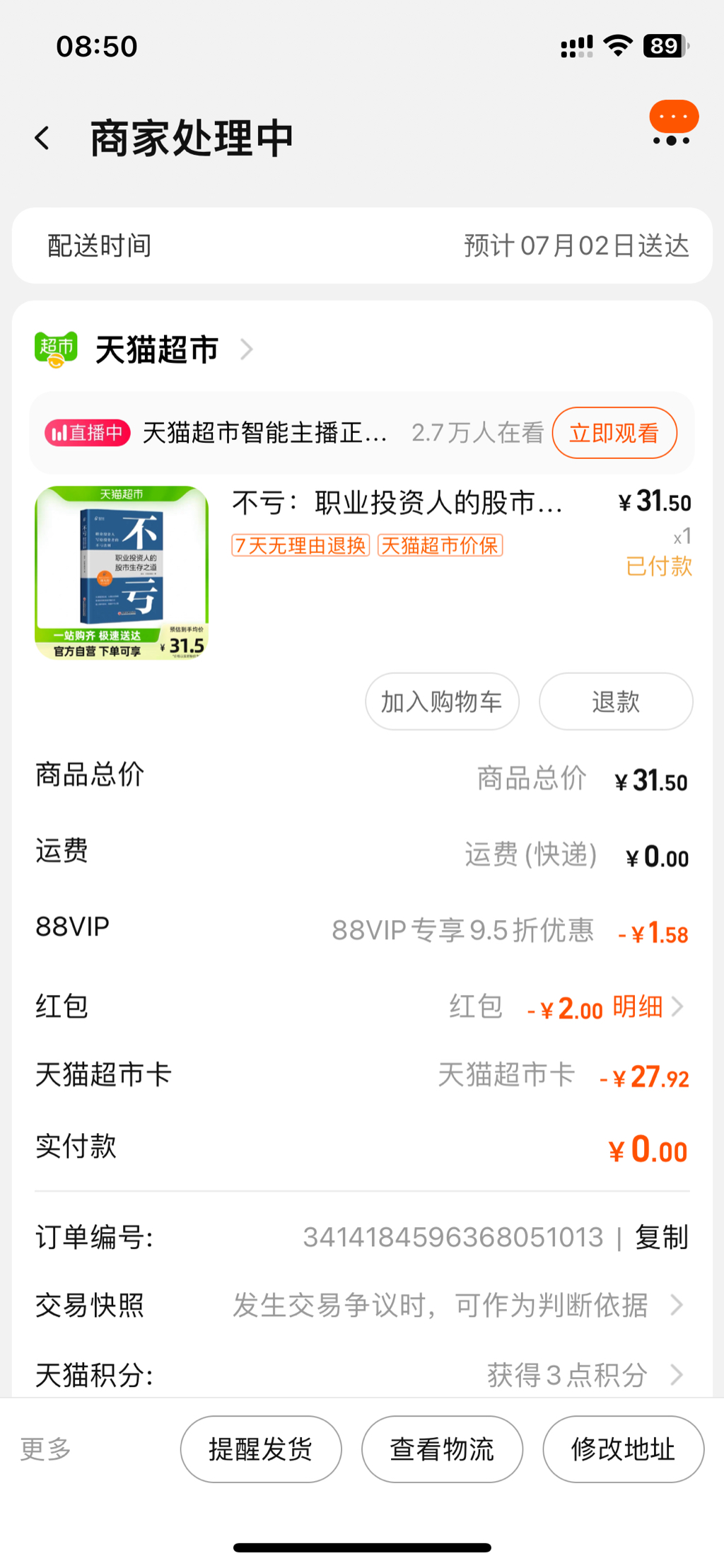Check shipping status via 查看物流

pyautogui.click(x=442, y=1449)
